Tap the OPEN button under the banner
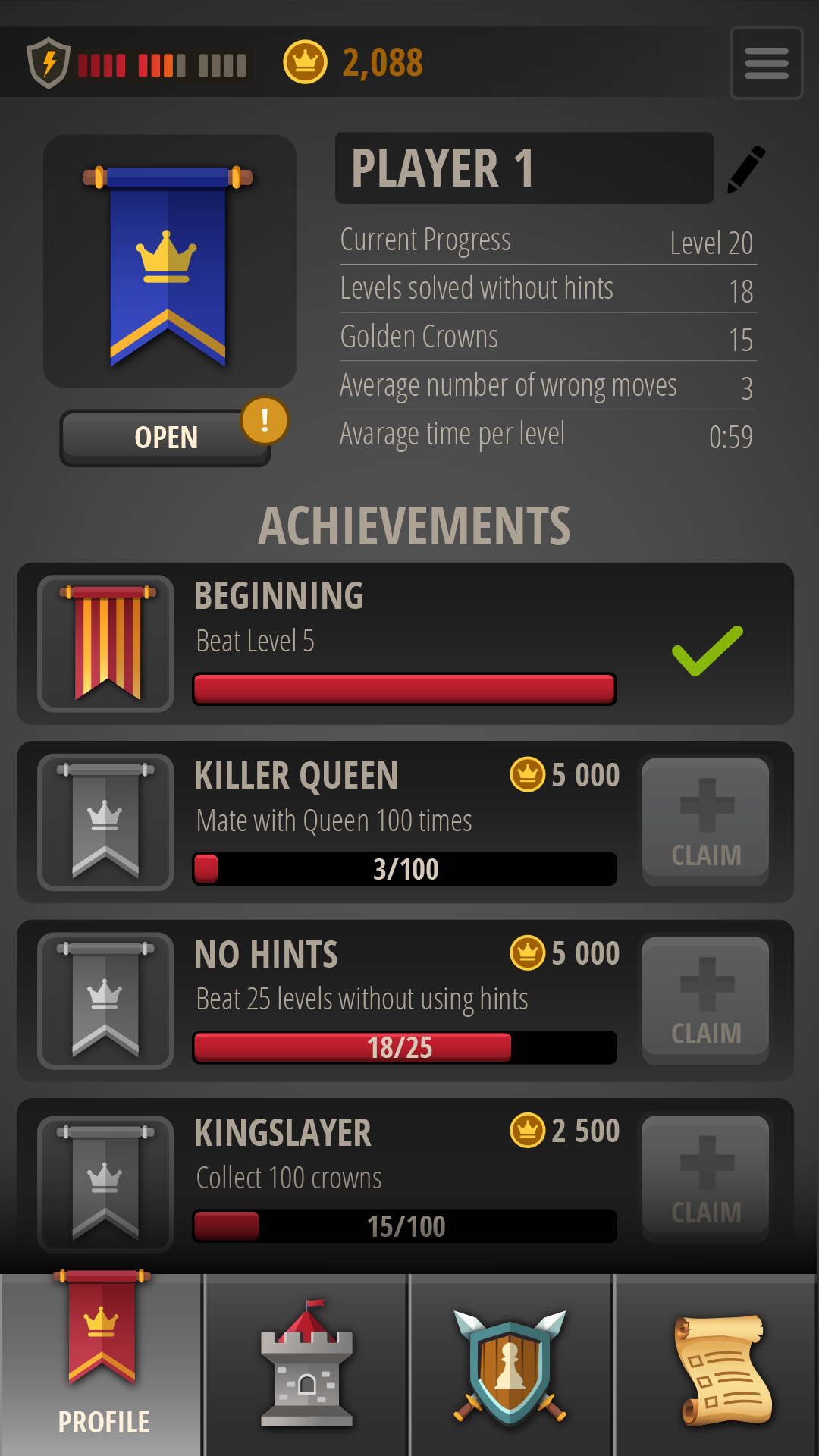 coord(165,438)
